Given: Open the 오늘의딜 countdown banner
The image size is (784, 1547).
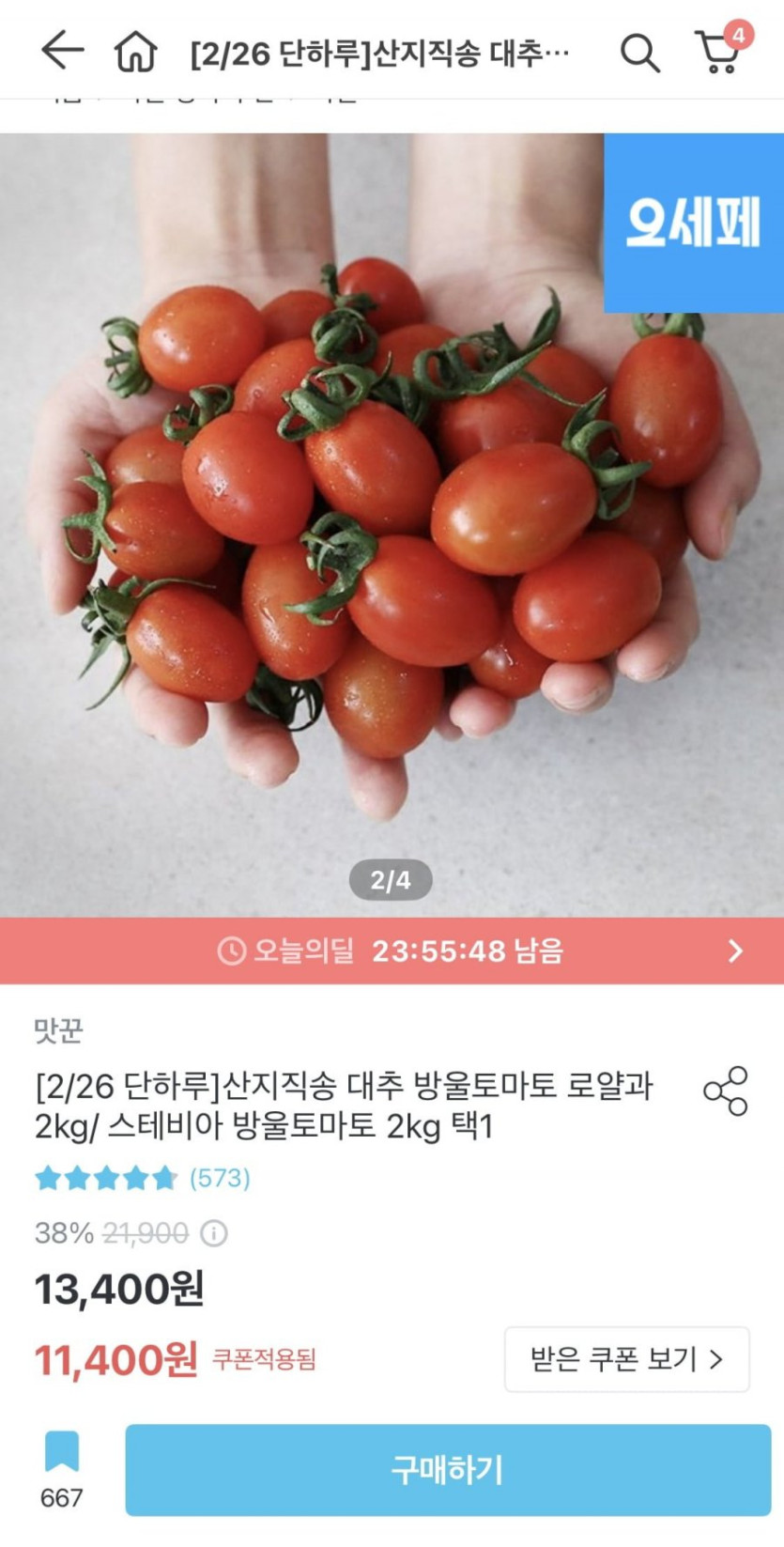Looking at the screenshot, I should [x=392, y=951].
